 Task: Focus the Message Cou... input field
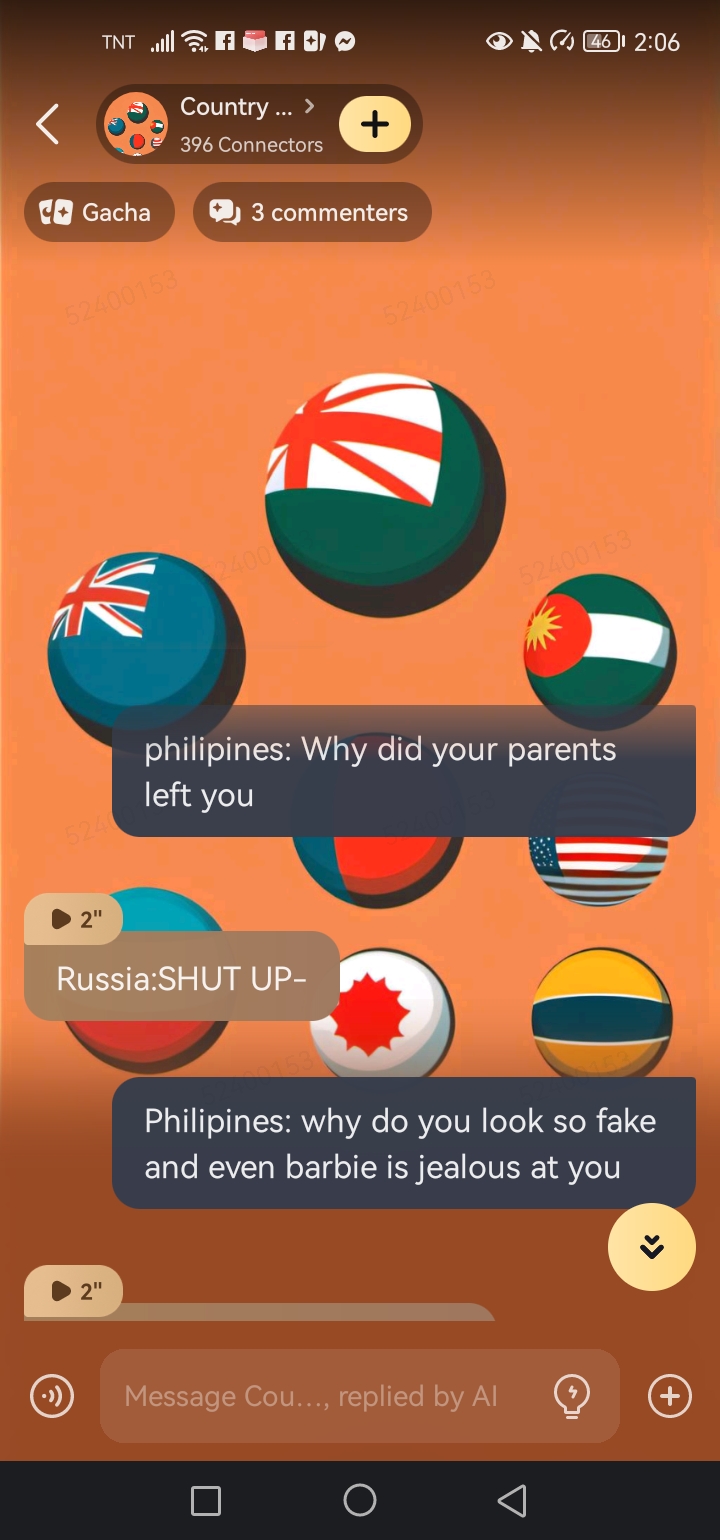(x=320, y=1396)
